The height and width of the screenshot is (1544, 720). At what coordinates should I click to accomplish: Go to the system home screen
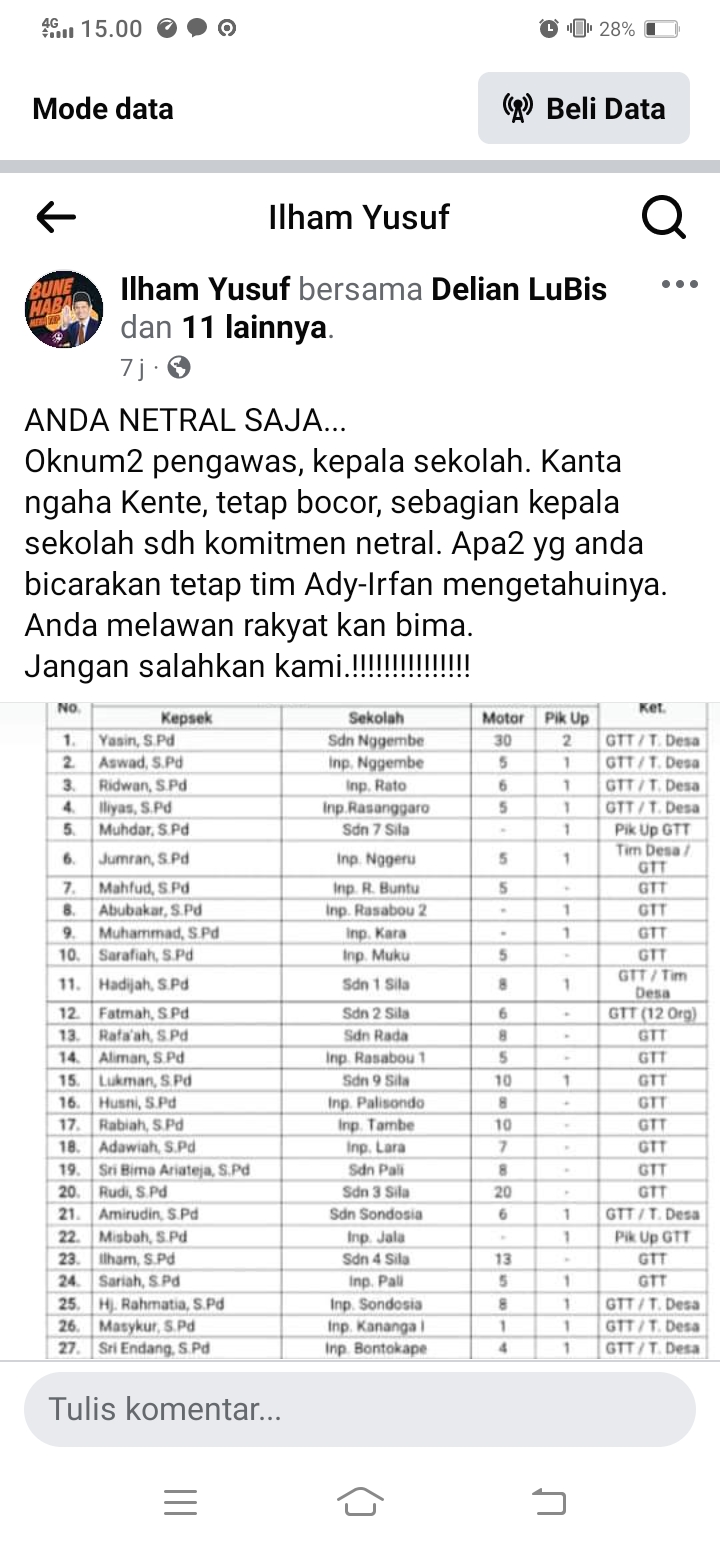point(360,1501)
